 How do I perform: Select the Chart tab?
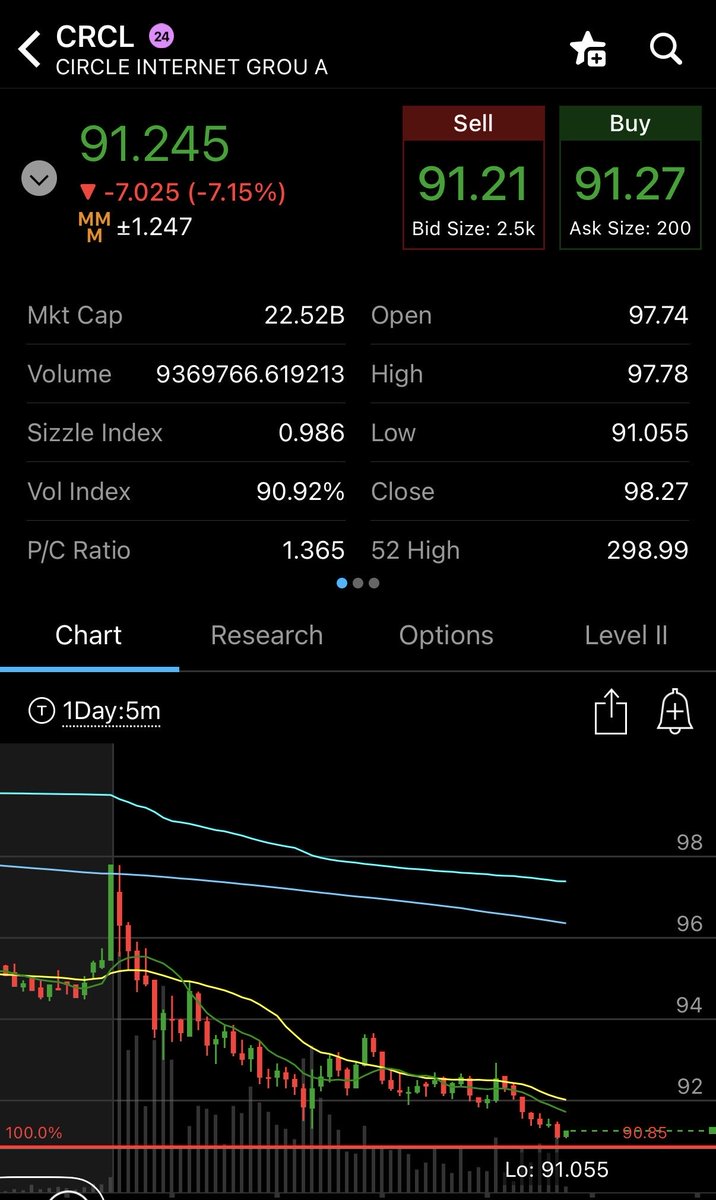(x=89, y=636)
